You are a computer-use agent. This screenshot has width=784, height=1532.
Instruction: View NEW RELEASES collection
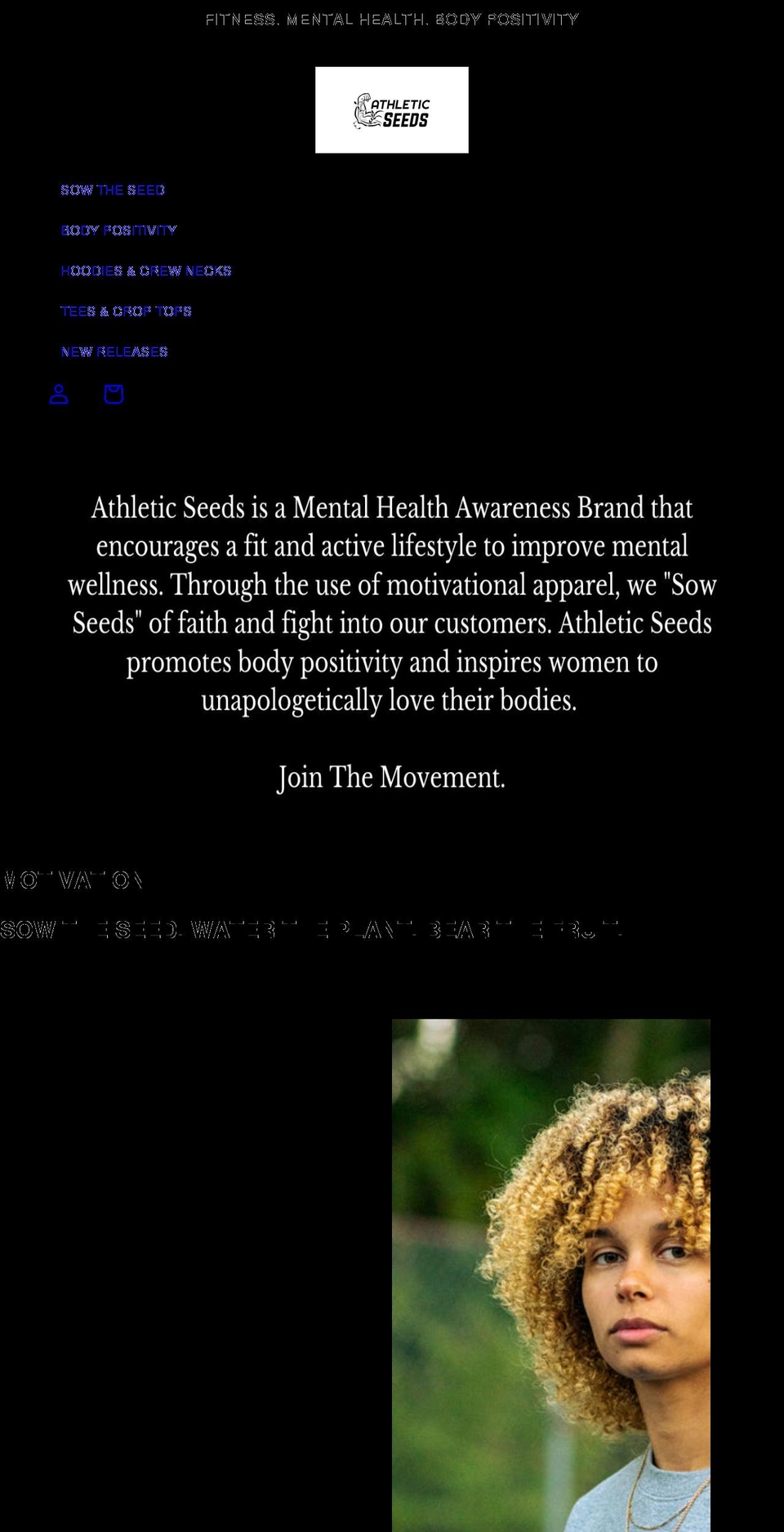tap(114, 351)
